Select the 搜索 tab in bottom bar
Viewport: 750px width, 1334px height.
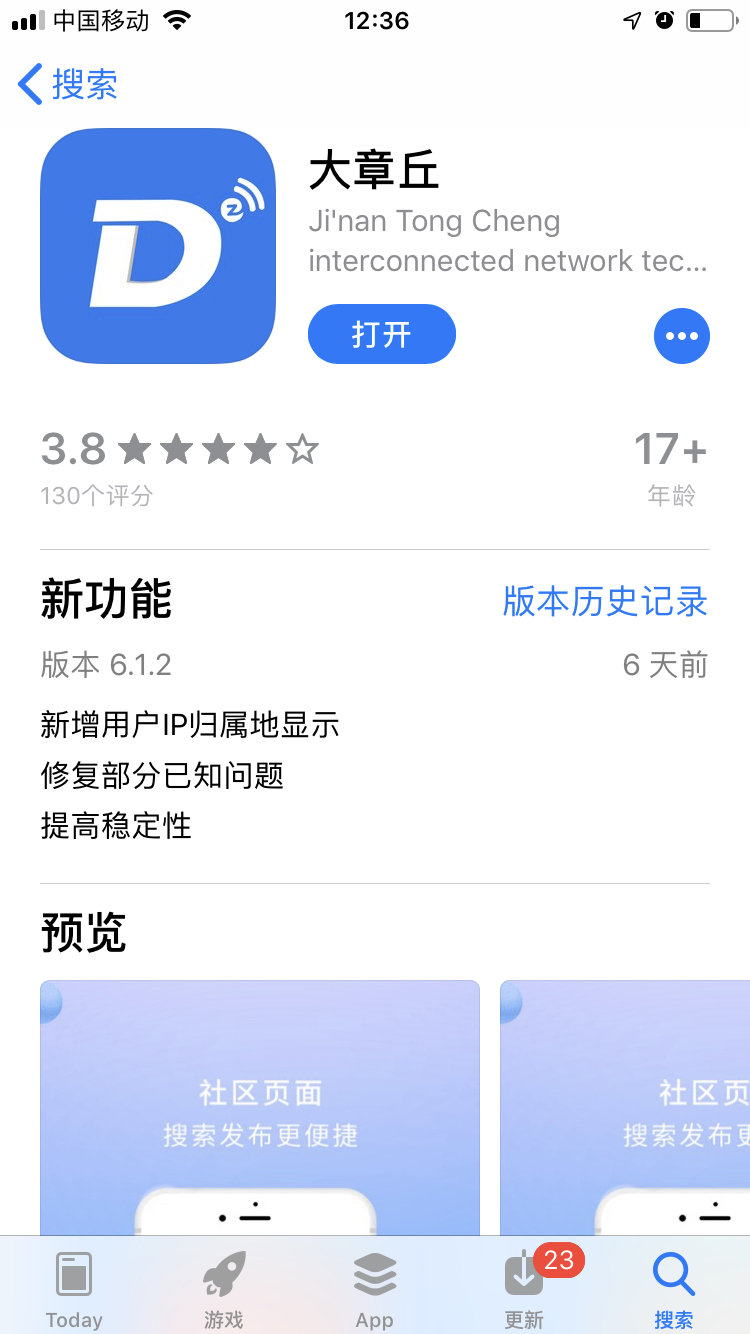point(673,1288)
